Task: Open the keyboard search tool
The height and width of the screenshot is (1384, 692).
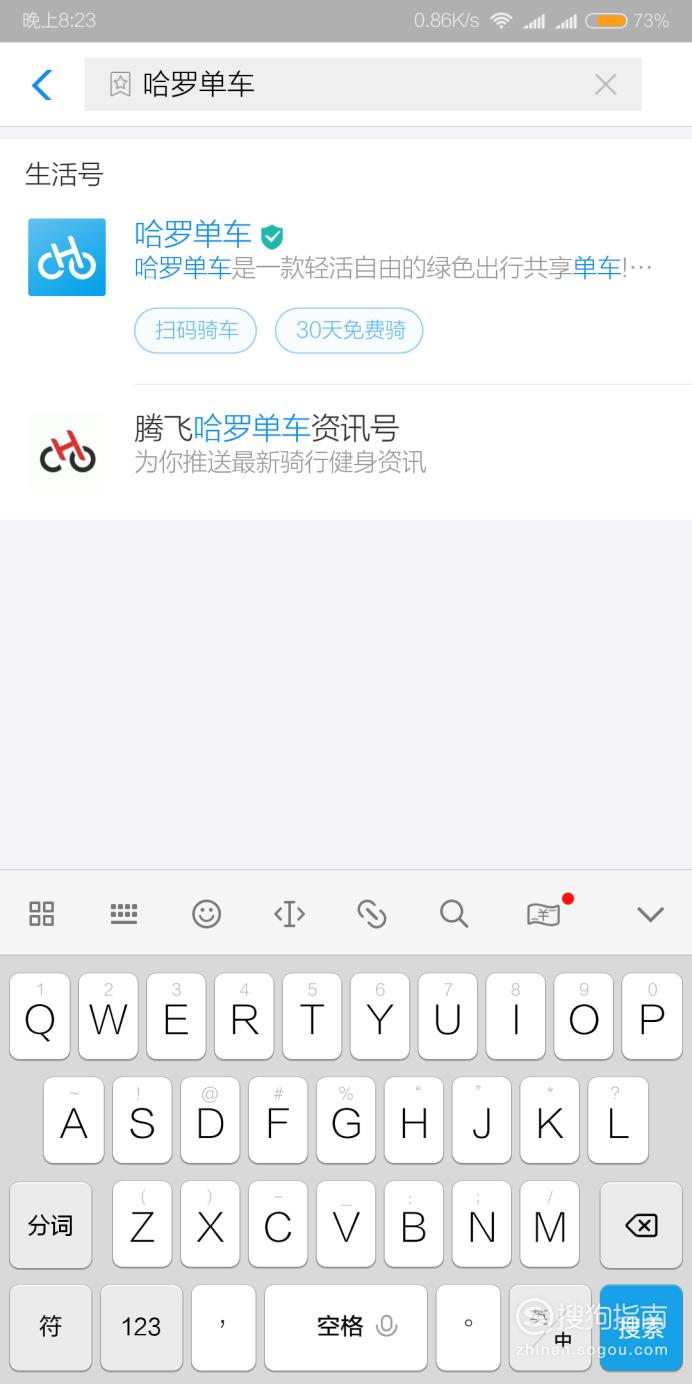Action: [454, 913]
